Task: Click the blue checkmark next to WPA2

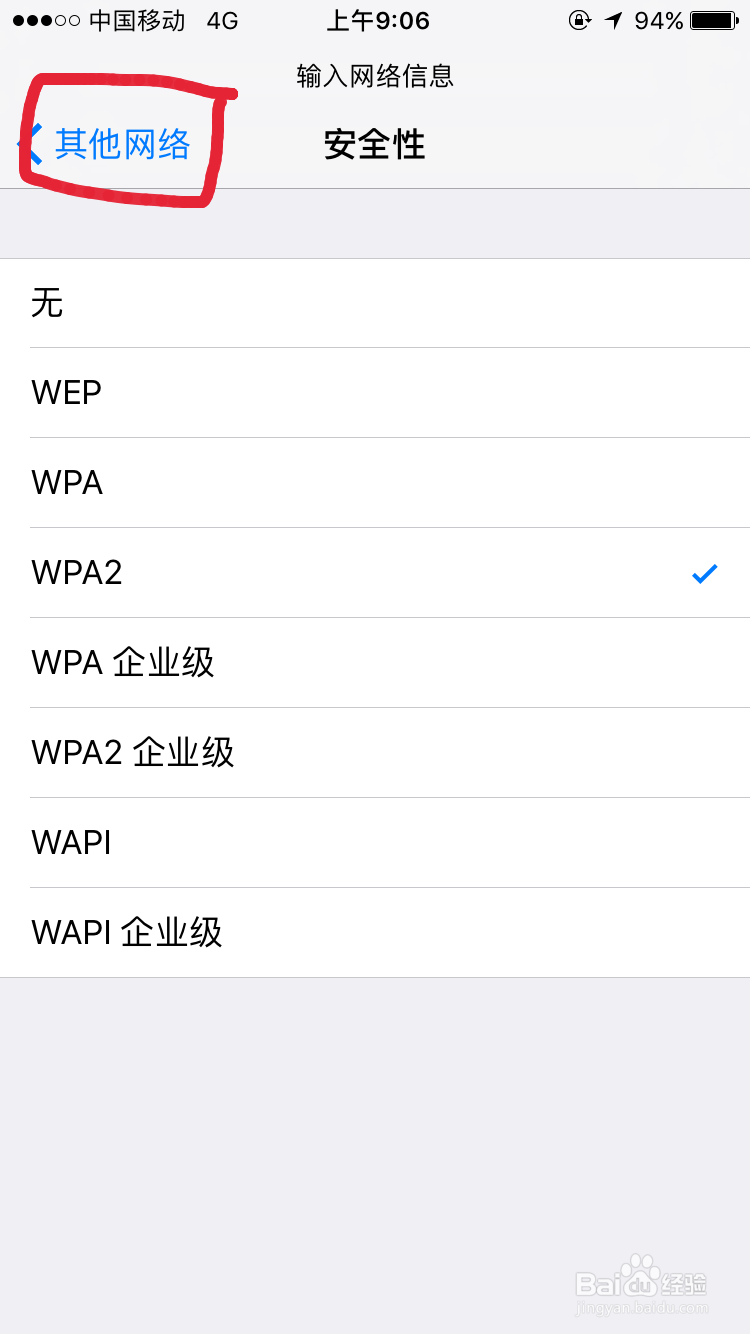Action: pyautogui.click(x=705, y=572)
